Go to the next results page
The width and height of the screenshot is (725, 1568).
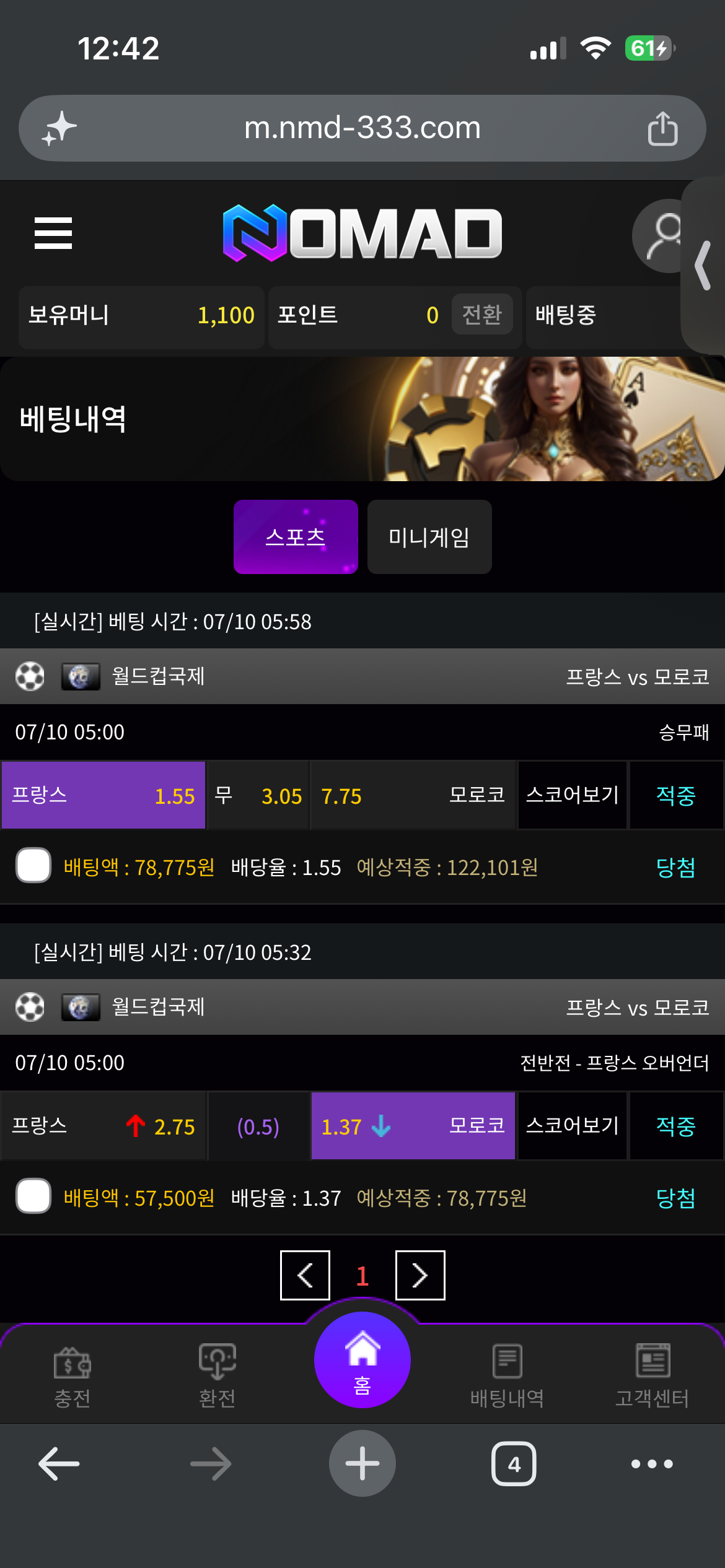point(420,1275)
